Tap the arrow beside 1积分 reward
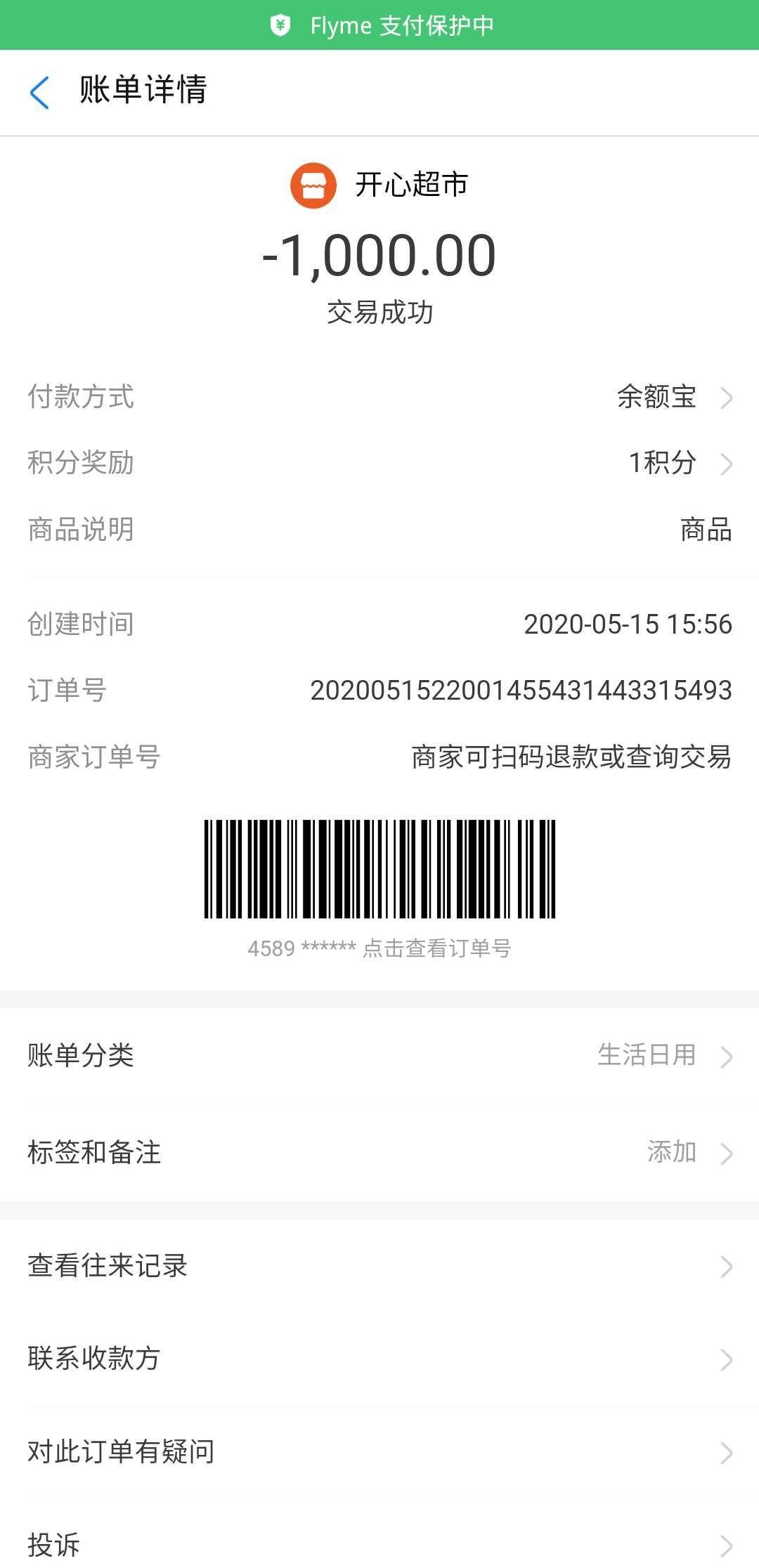Image resolution: width=759 pixels, height=1568 pixels. (727, 463)
